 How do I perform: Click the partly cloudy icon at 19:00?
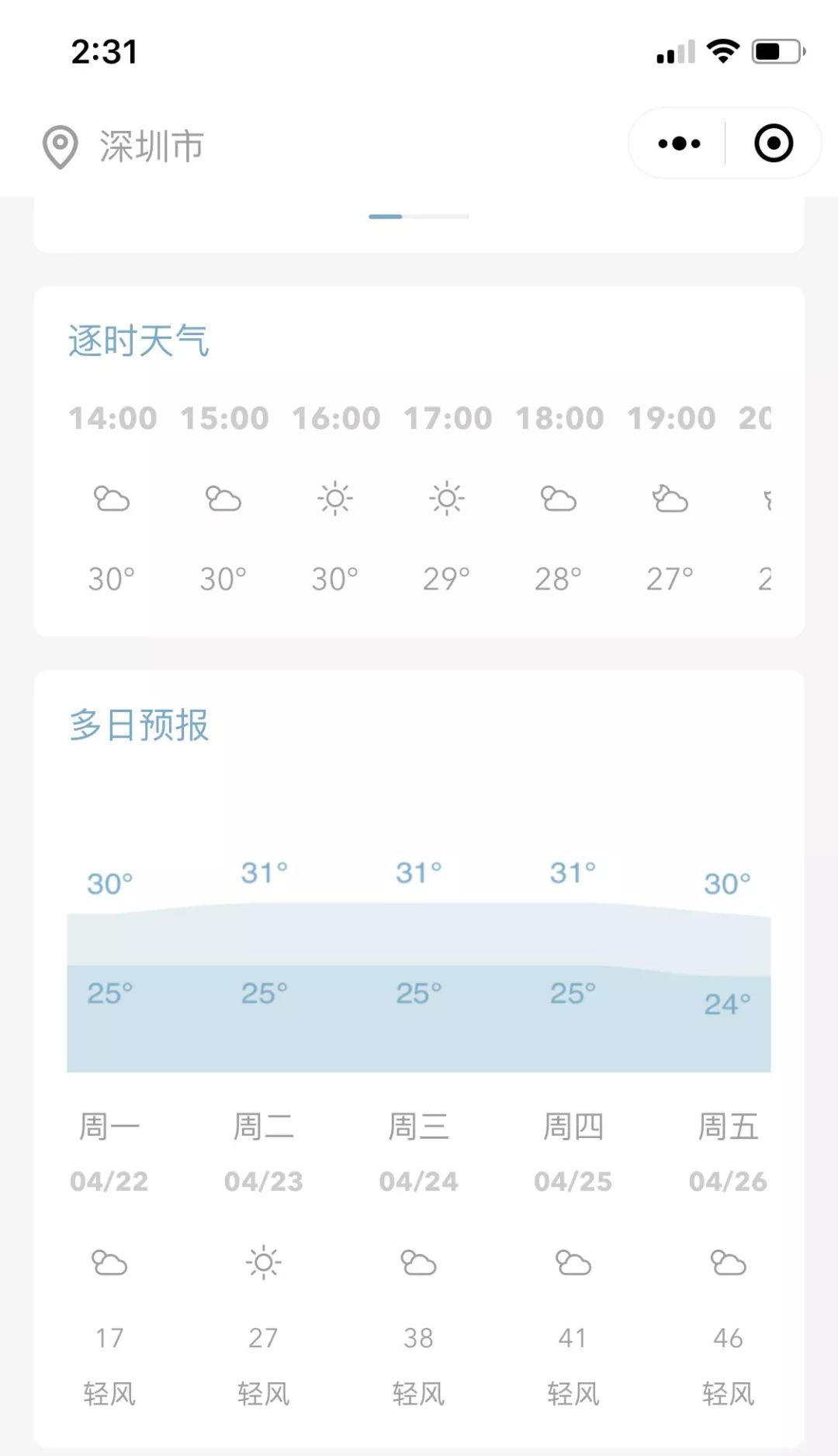pos(670,500)
